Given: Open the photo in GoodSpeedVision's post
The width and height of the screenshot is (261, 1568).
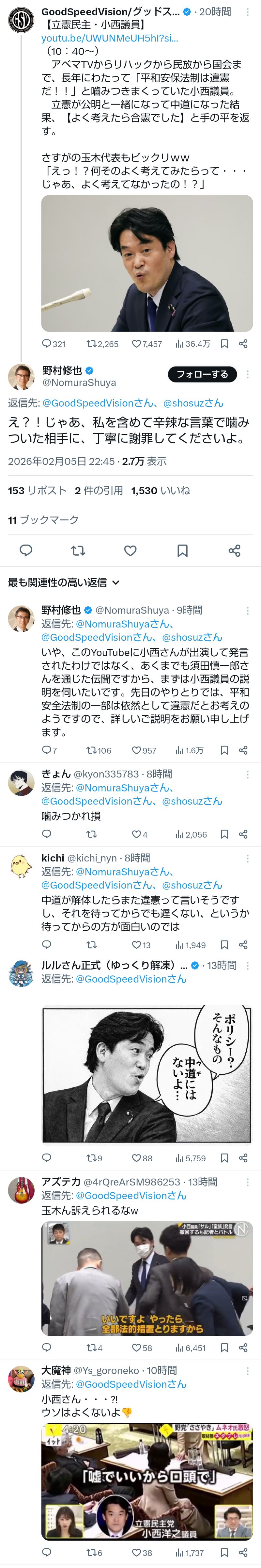Looking at the screenshot, I should pyautogui.click(x=146, y=263).
